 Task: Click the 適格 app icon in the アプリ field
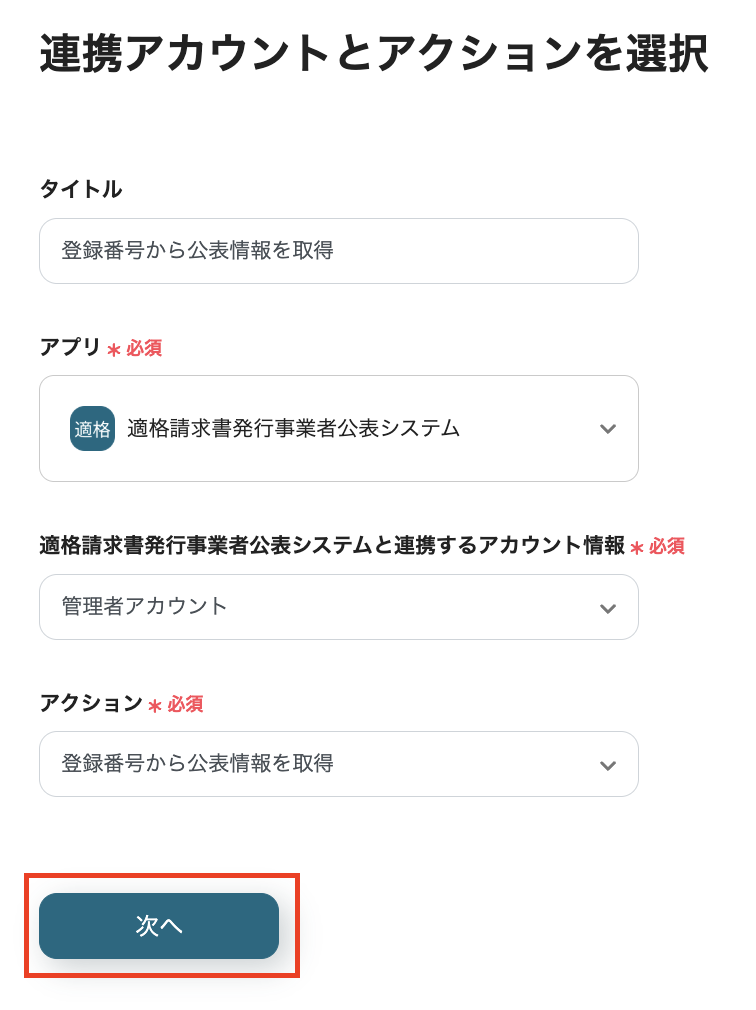(x=92, y=428)
